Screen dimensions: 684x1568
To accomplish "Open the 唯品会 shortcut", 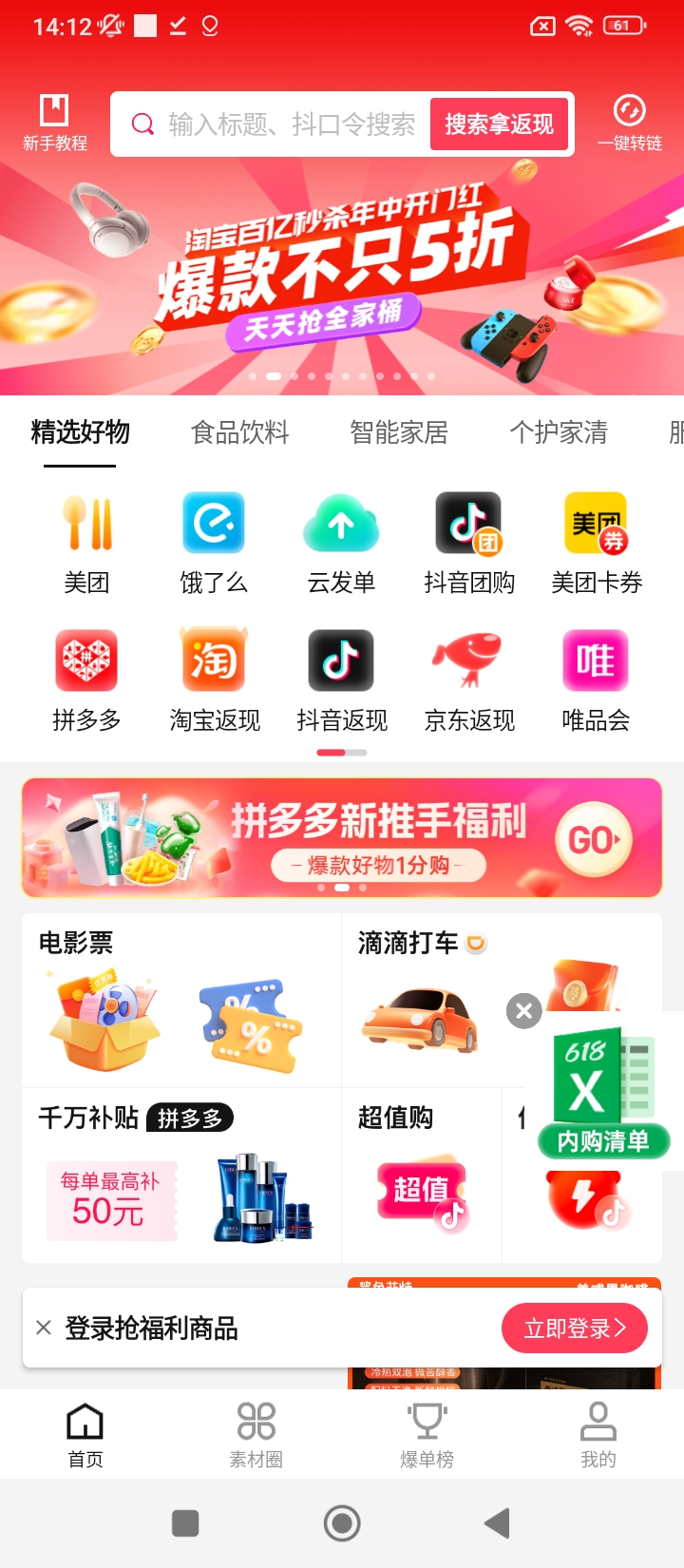I will tap(596, 678).
